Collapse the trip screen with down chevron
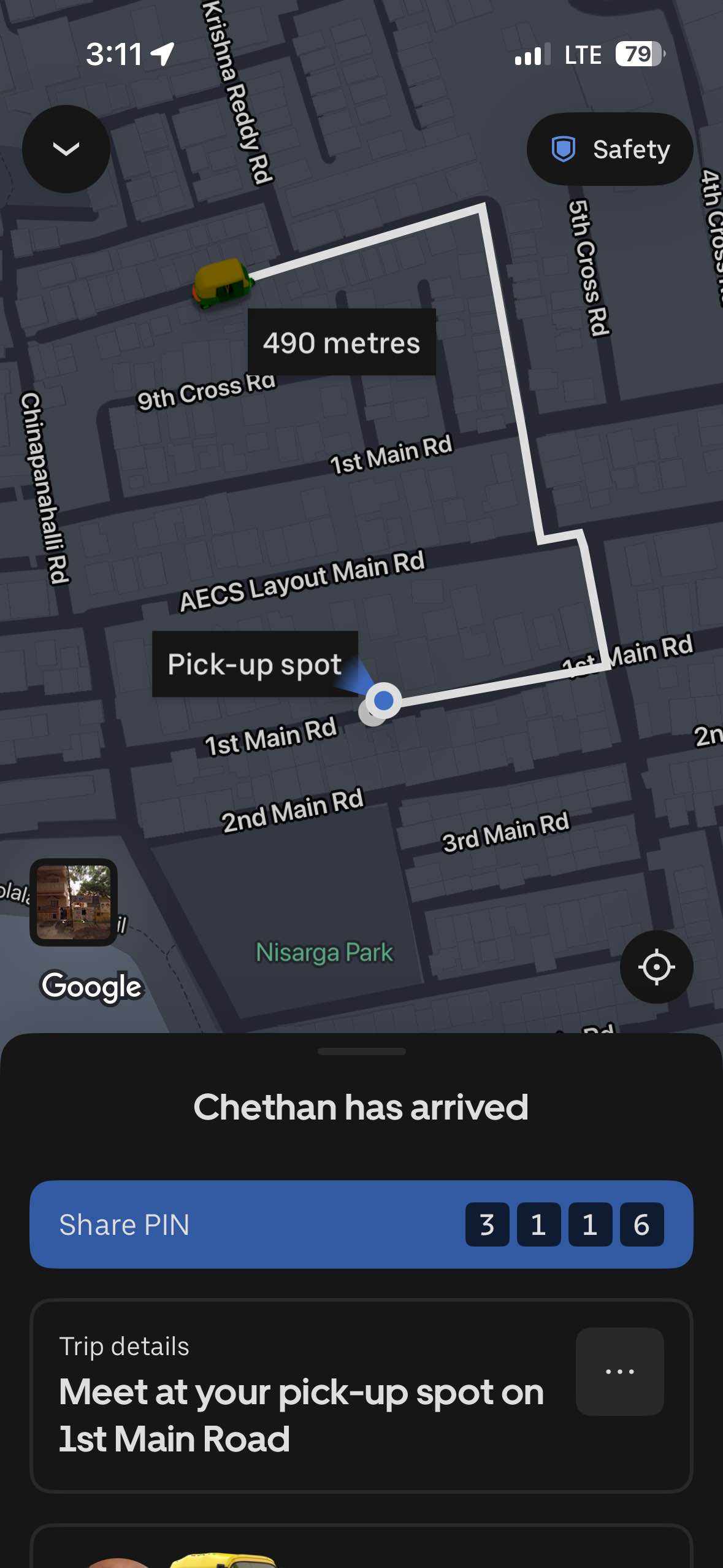 66,149
